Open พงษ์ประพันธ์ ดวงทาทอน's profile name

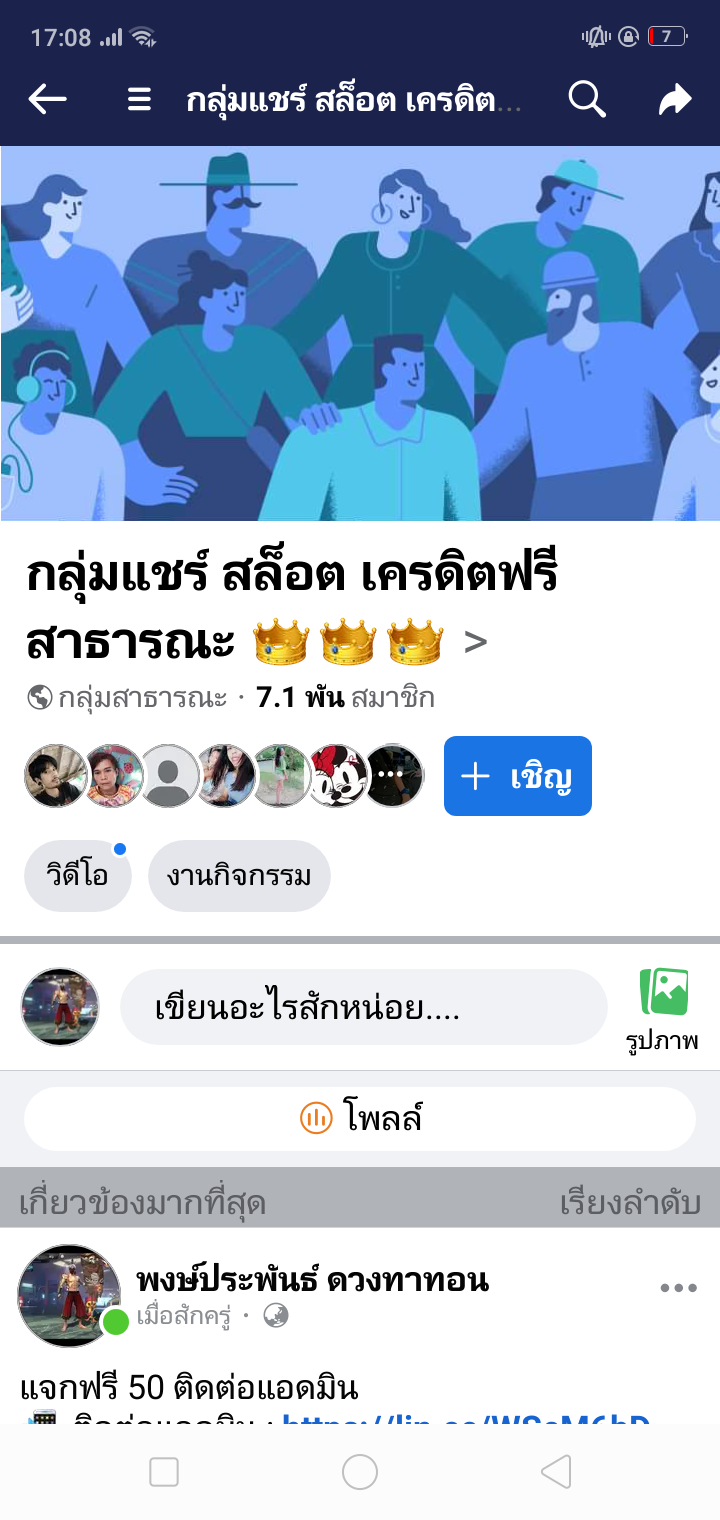(312, 1279)
